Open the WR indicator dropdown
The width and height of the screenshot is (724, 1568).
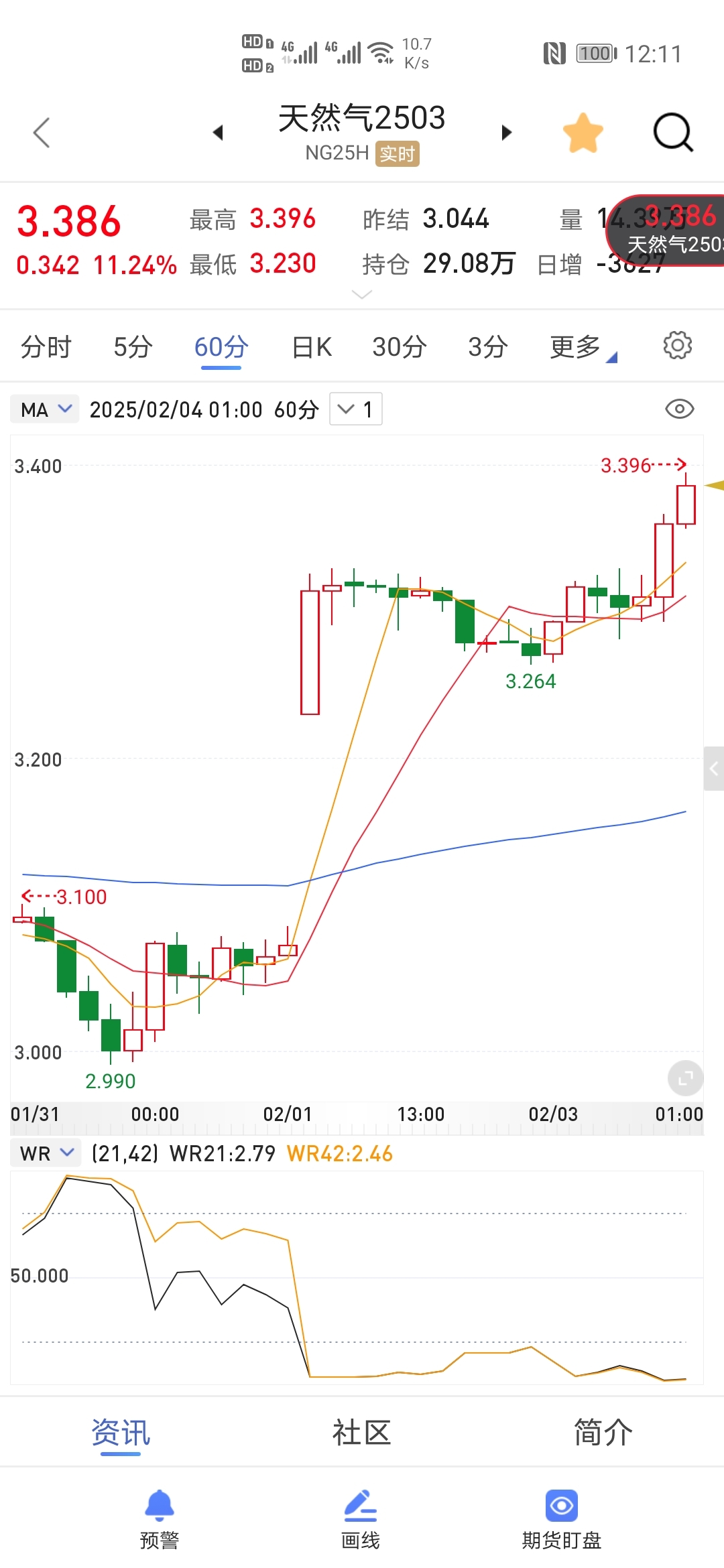[46, 1153]
